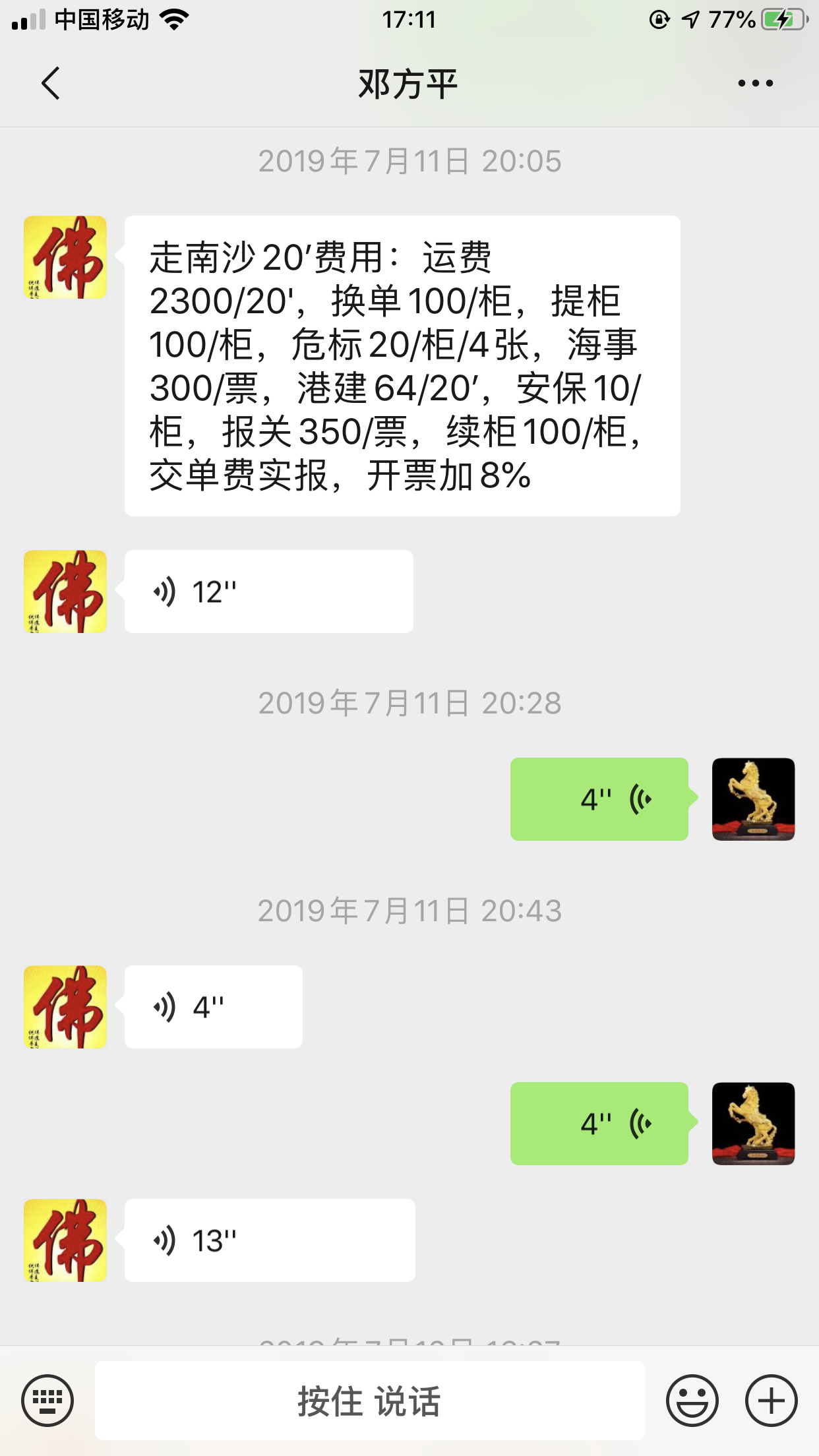The height and width of the screenshot is (1456, 819).
Task: Go back from the 邓方平 chat
Action: coord(51,83)
